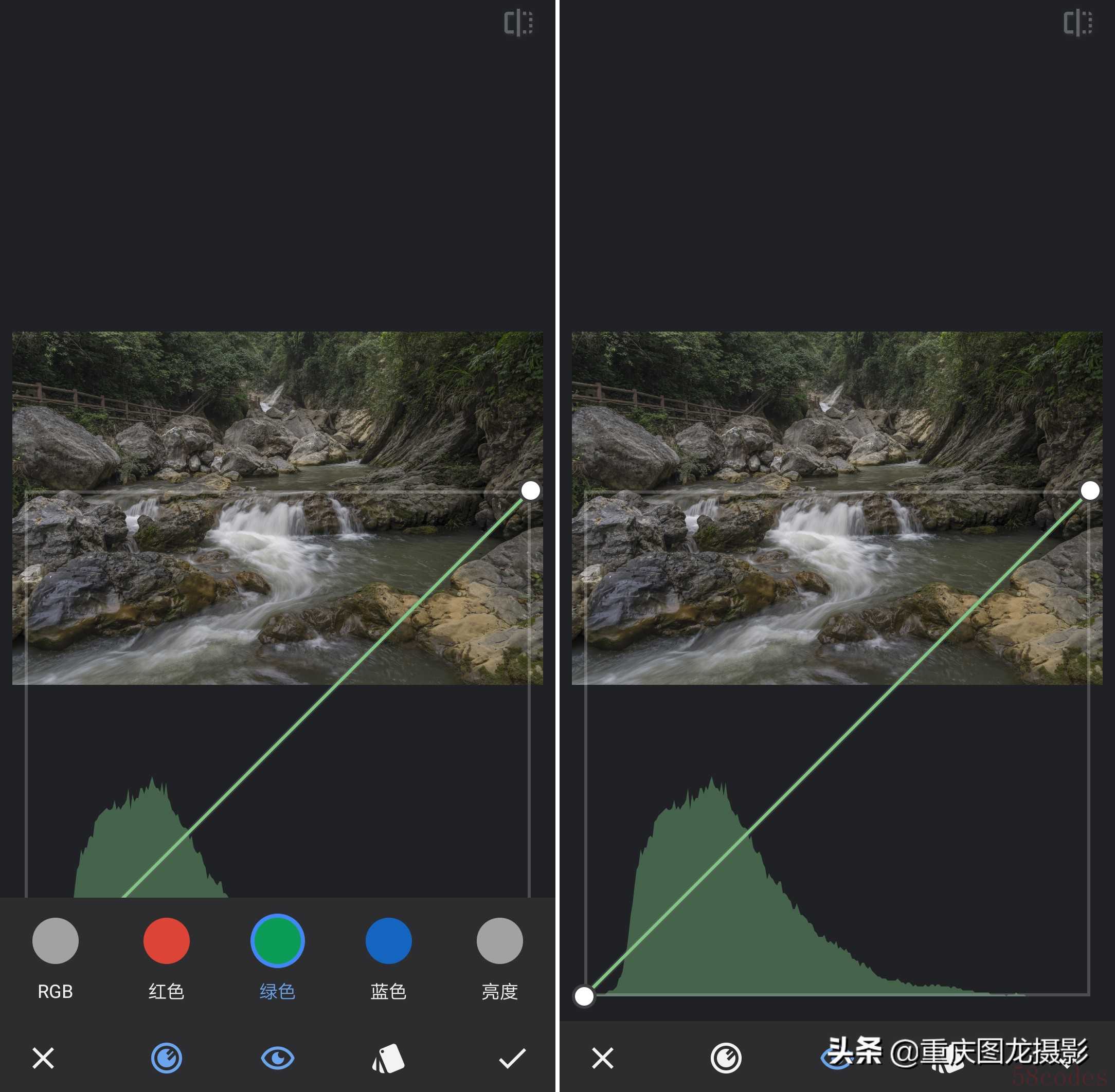This screenshot has width=1115, height=1092.
Task: Tap the curve's bottom-left black point handle
Action: tap(584, 996)
